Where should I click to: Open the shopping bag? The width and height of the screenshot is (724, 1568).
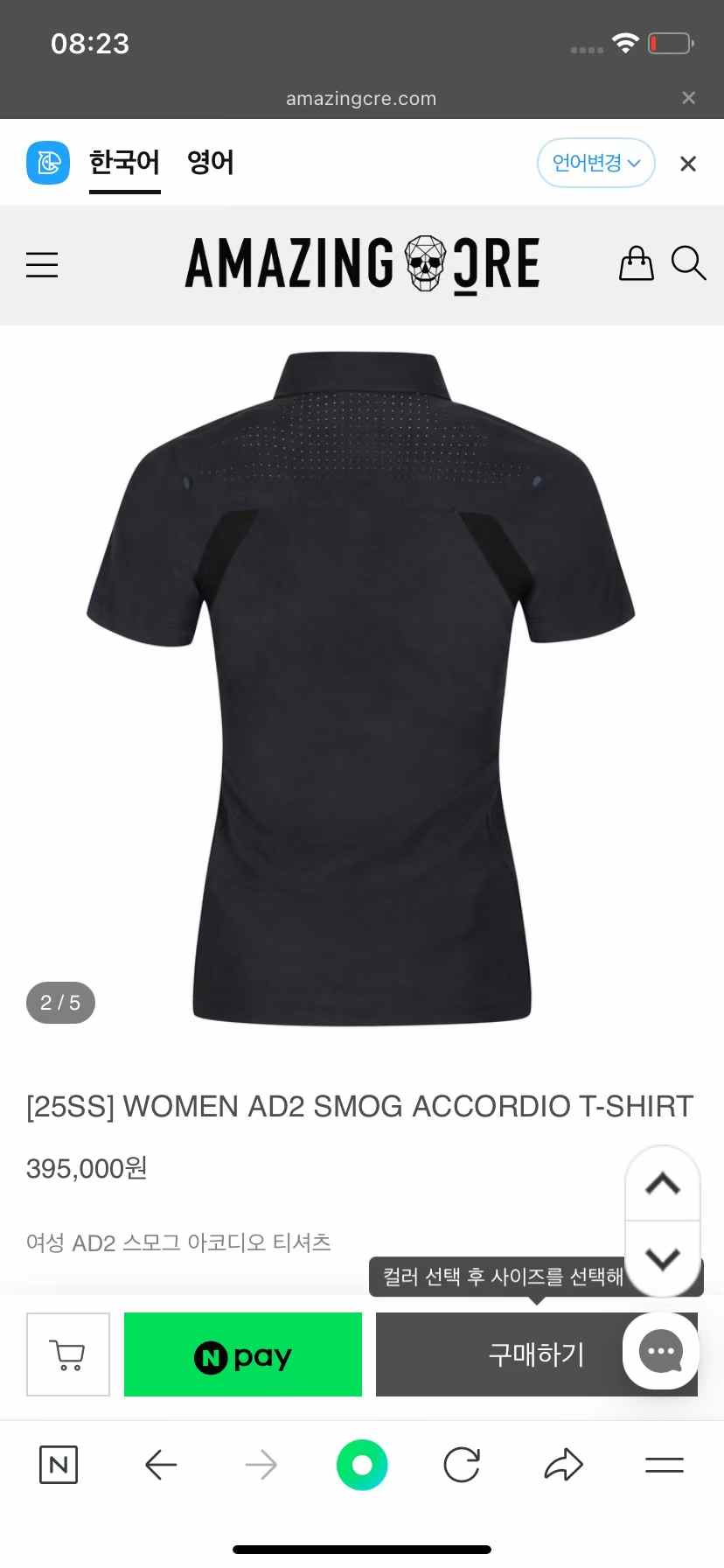click(636, 263)
